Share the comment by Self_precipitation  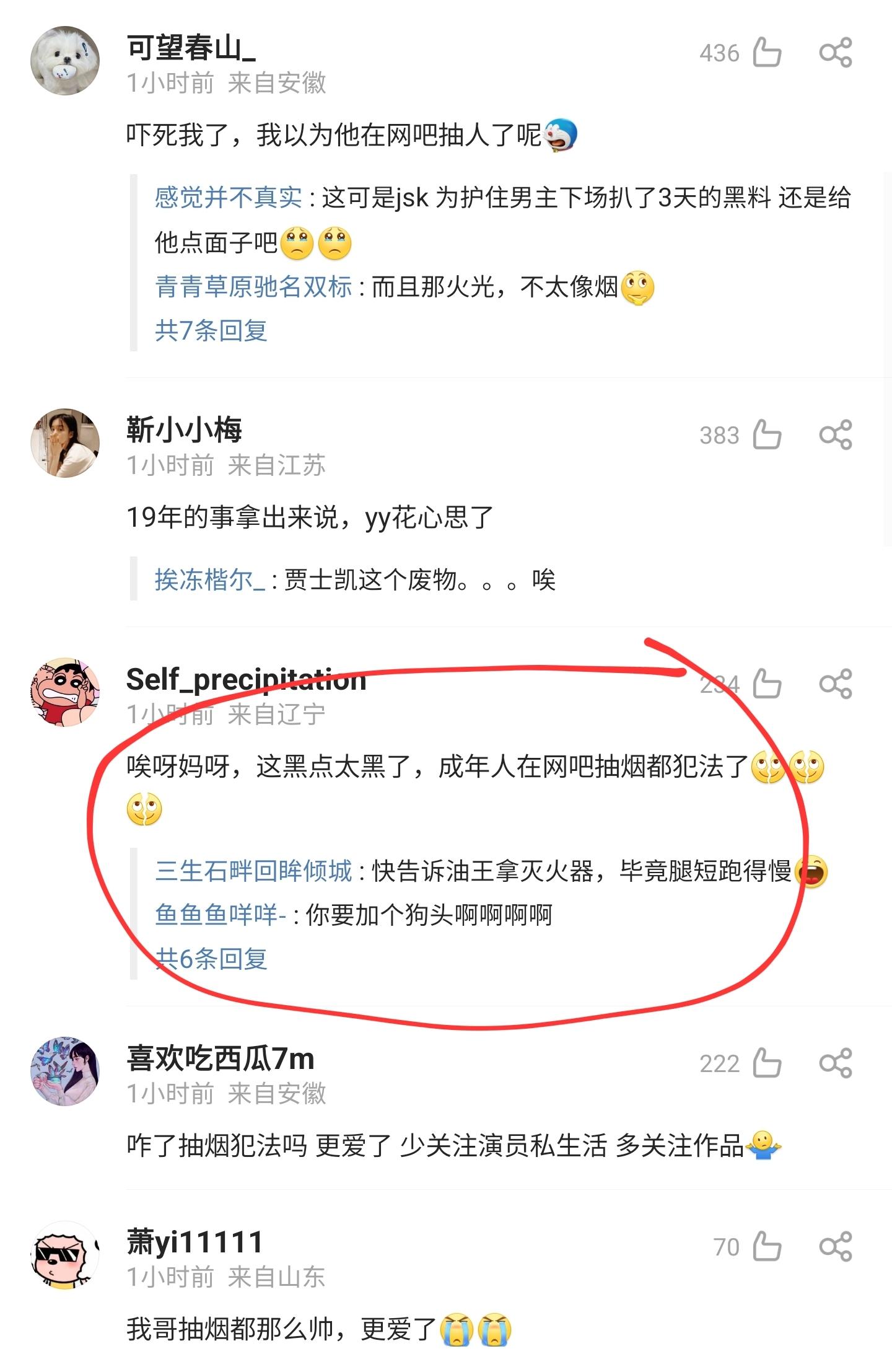(835, 684)
